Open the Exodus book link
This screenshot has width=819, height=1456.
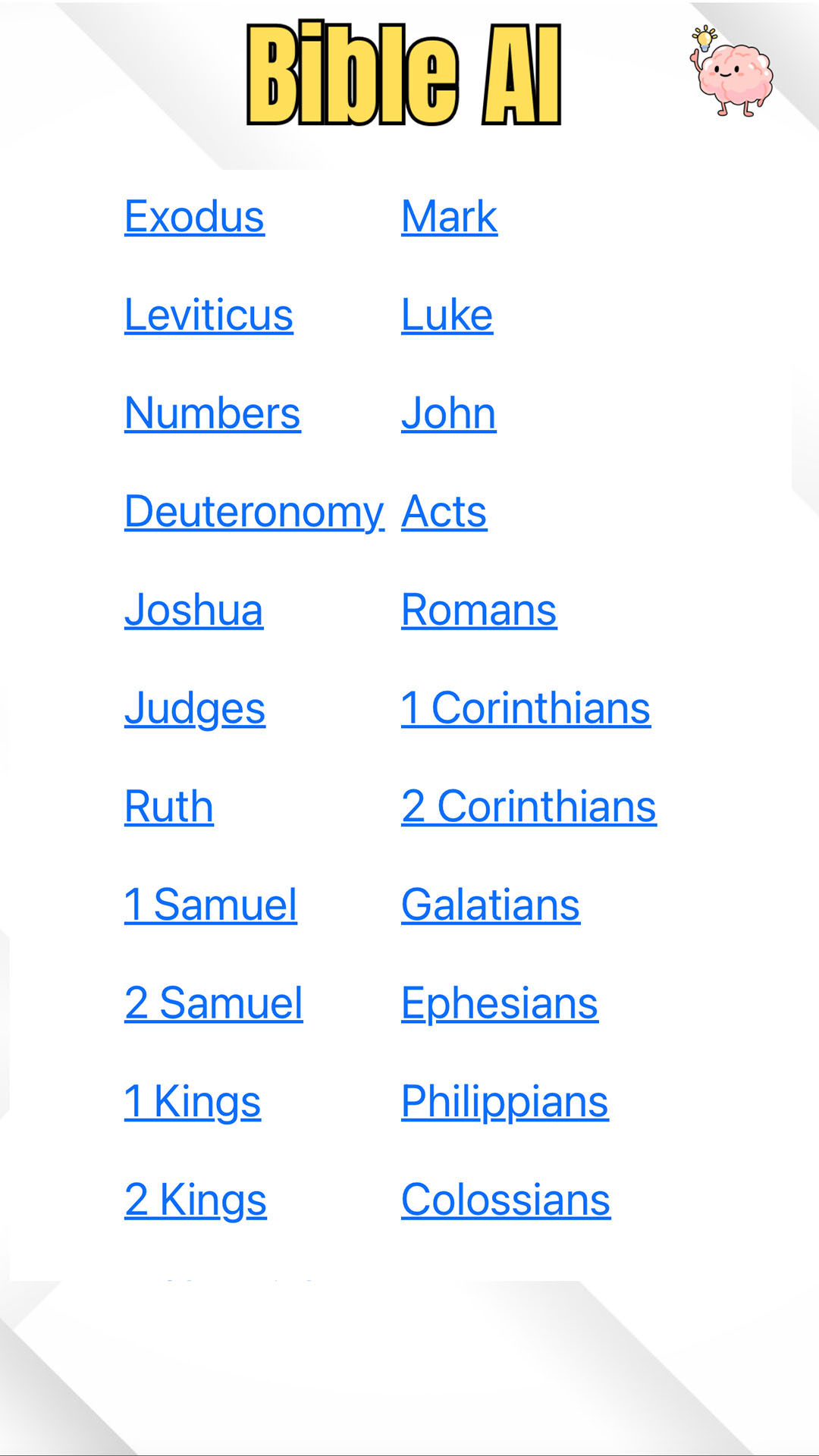194,216
